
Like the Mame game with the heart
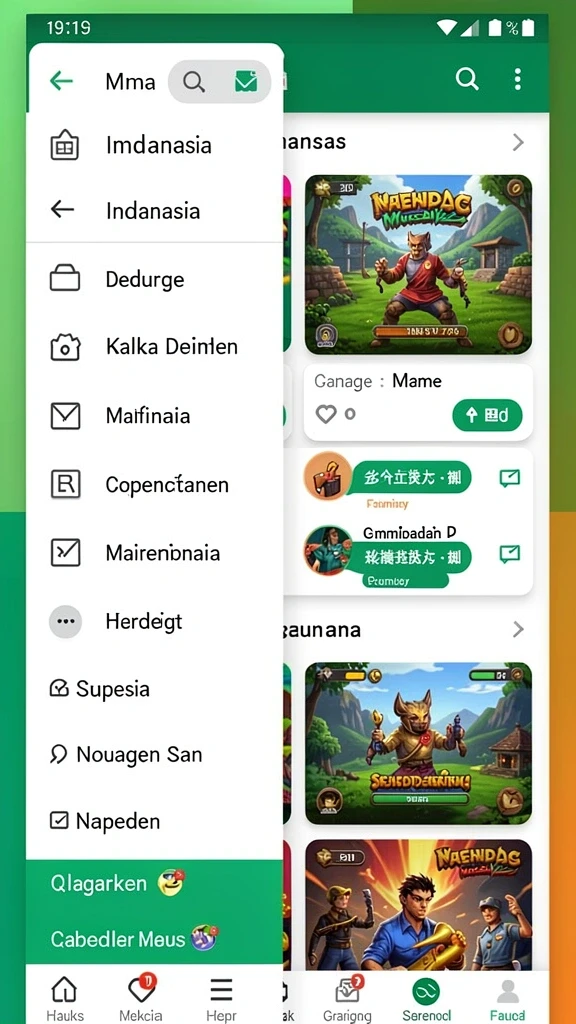tap(326, 414)
